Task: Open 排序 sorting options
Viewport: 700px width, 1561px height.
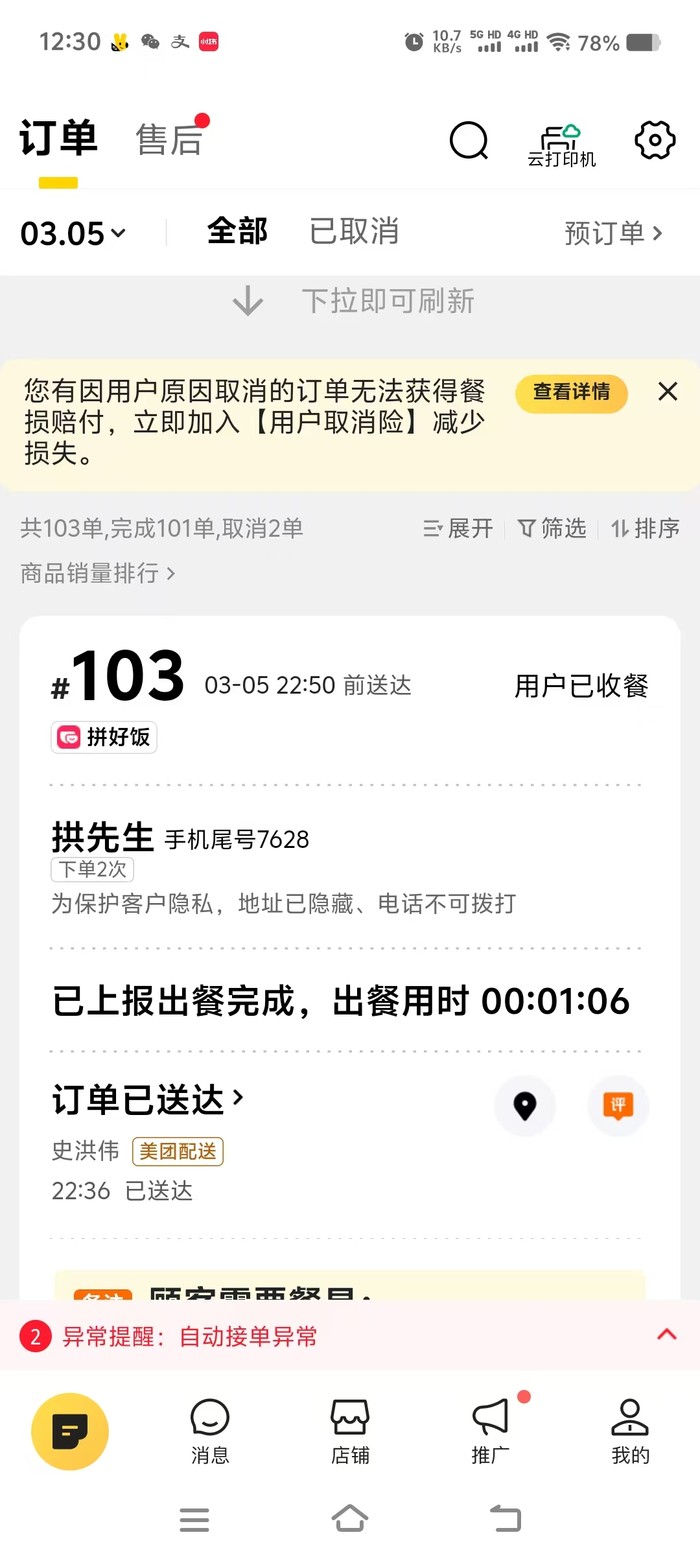Action: [x=645, y=529]
